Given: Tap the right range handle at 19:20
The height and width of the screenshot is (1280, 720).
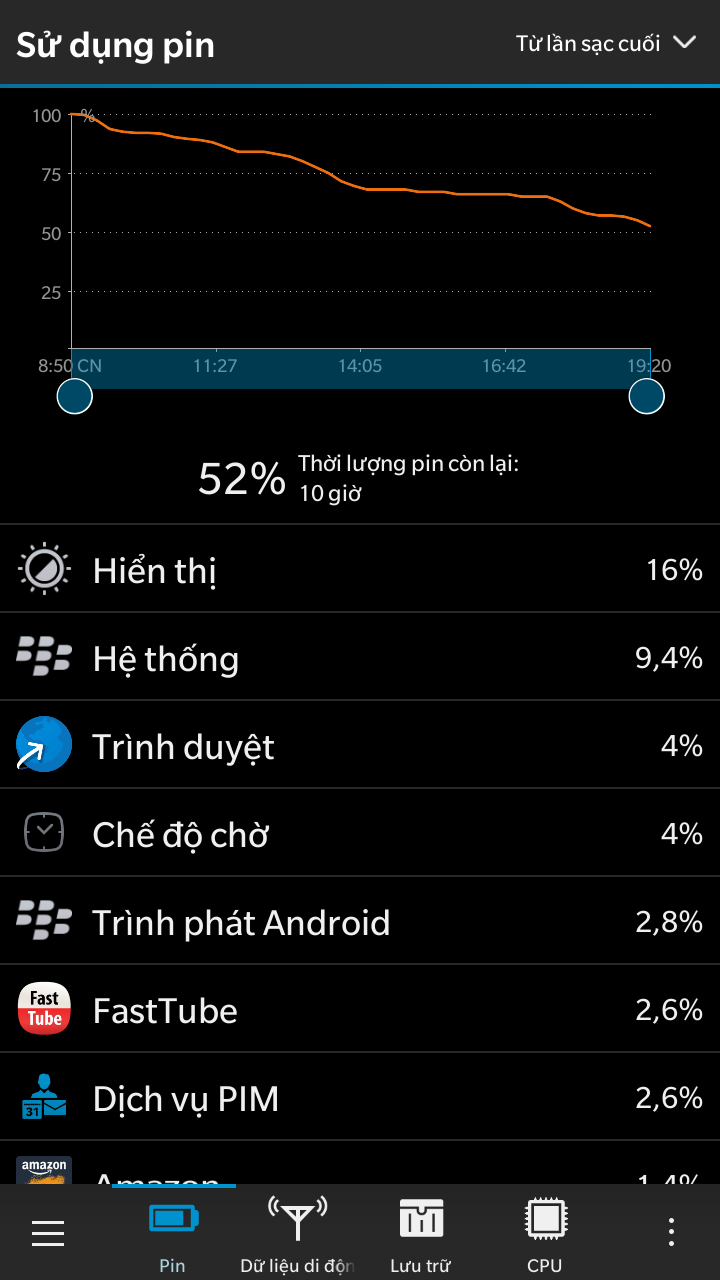Looking at the screenshot, I should 646,397.
